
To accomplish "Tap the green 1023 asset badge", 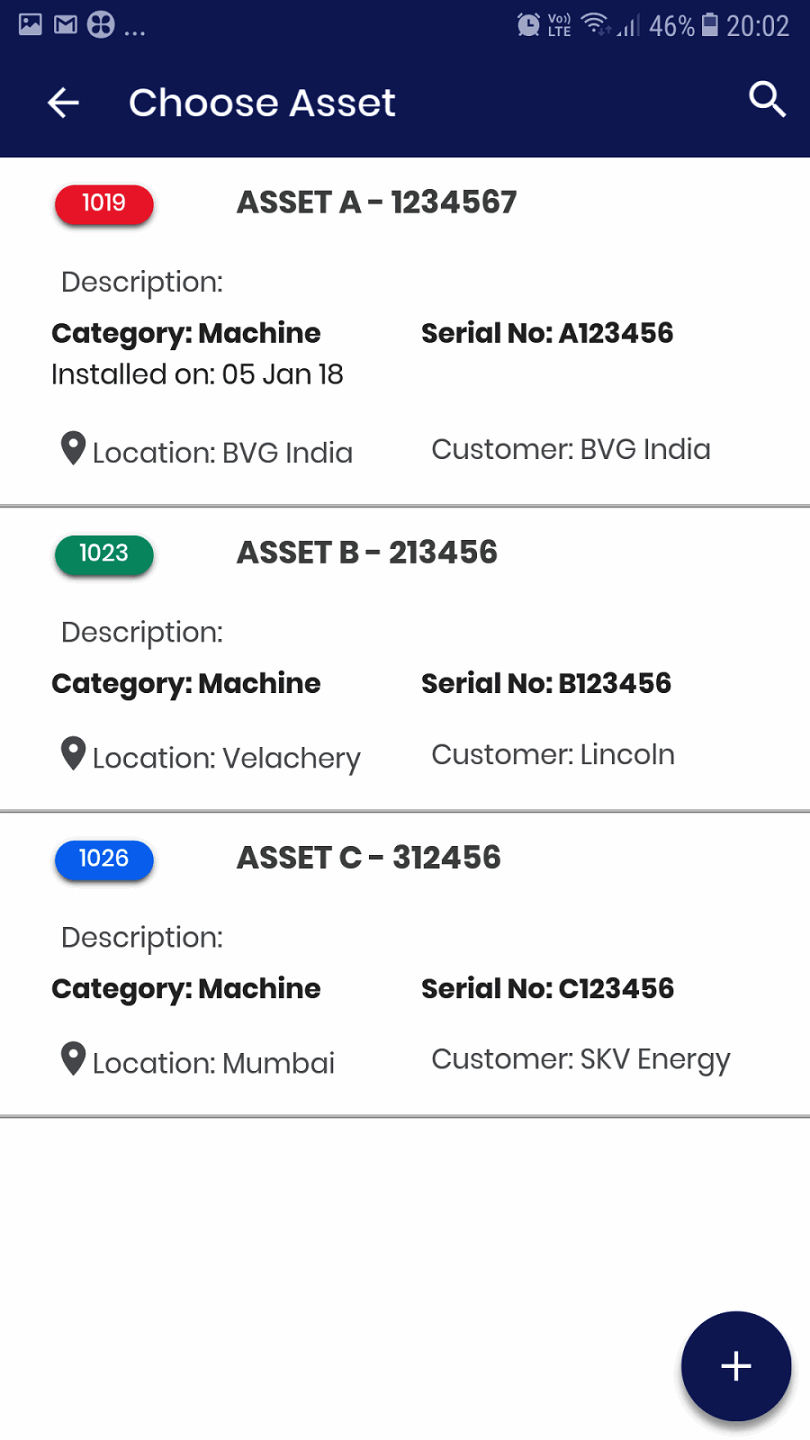I will point(103,554).
